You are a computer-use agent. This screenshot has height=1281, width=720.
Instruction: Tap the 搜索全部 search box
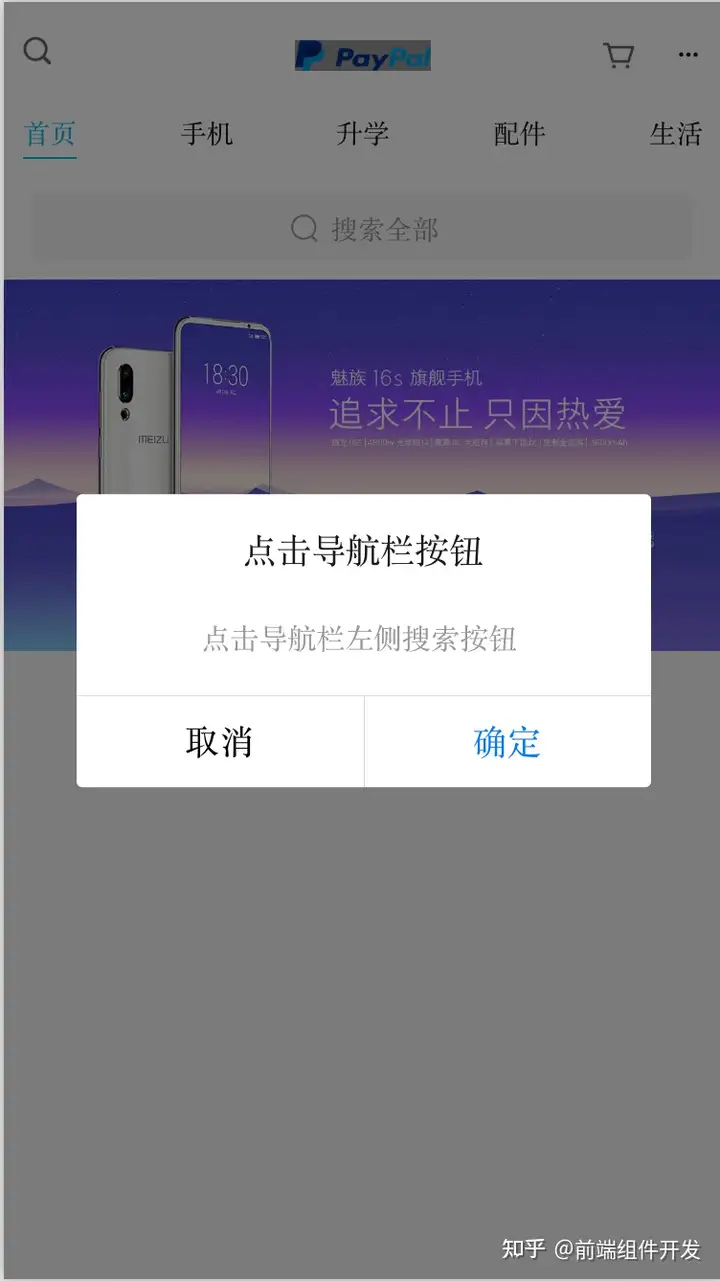[363, 229]
